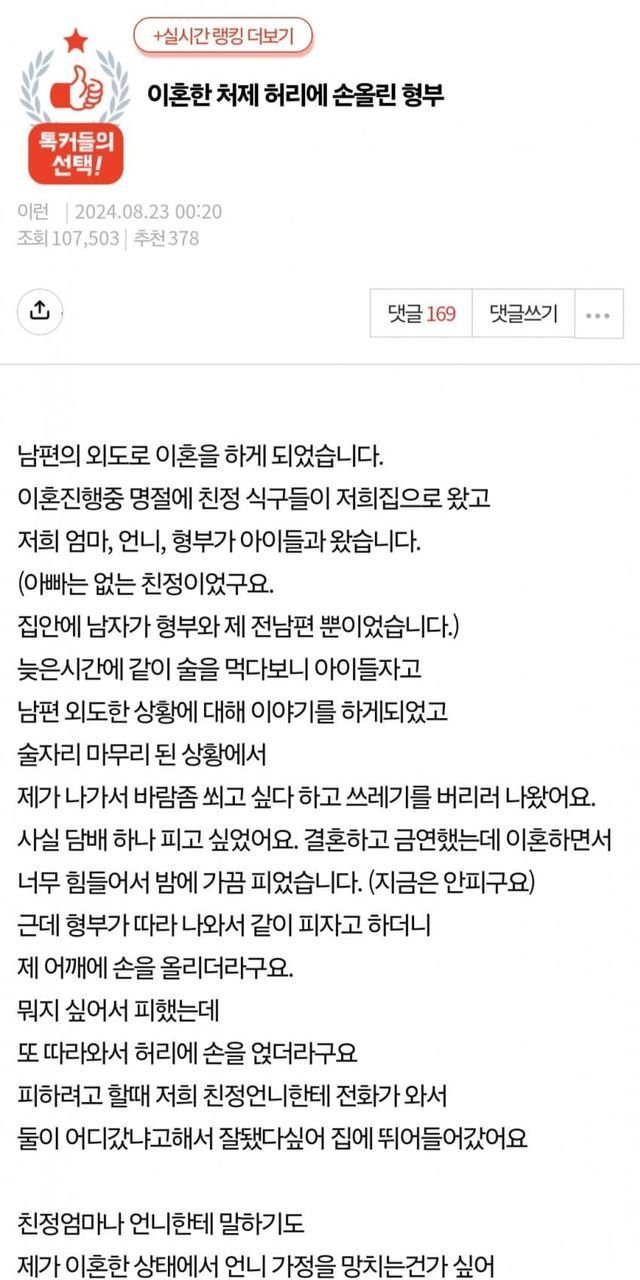Open the three-dot overflow menu
The width and height of the screenshot is (640, 1280).
(598, 314)
